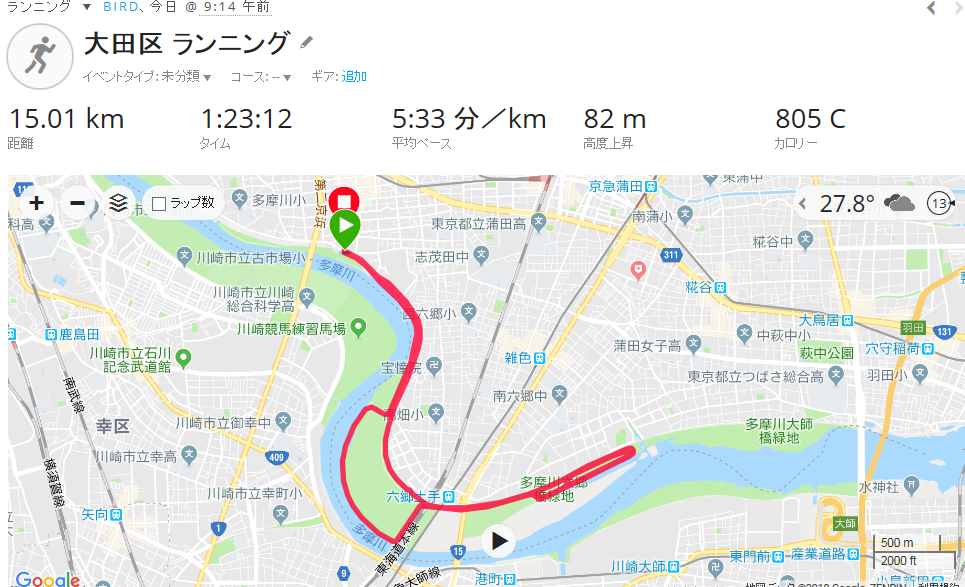The height and width of the screenshot is (587, 965).
Task: Edit the activity title with the pencil icon
Action: pos(307,42)
